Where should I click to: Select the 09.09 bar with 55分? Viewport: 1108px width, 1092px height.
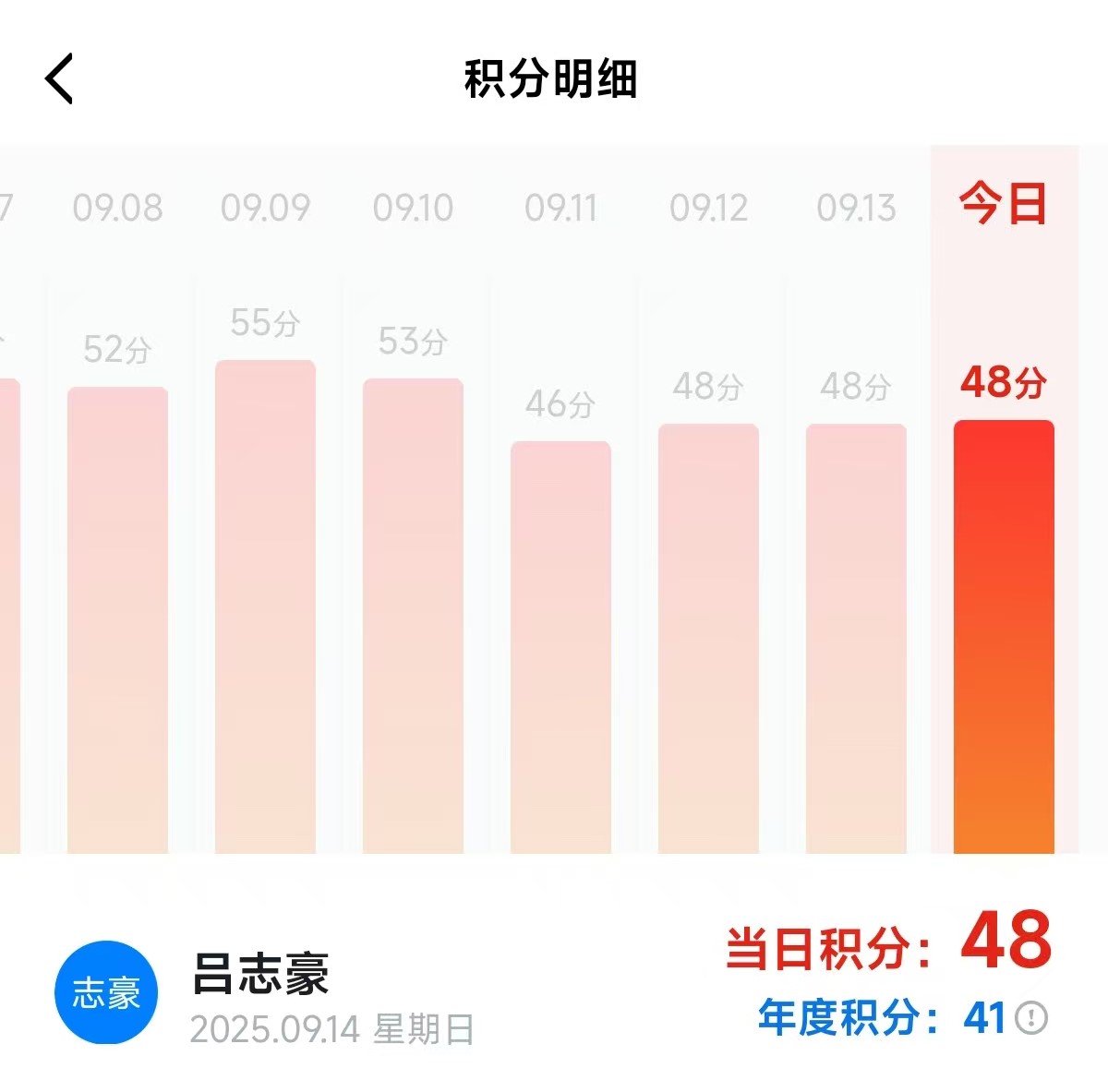click(x=265, y=605)
